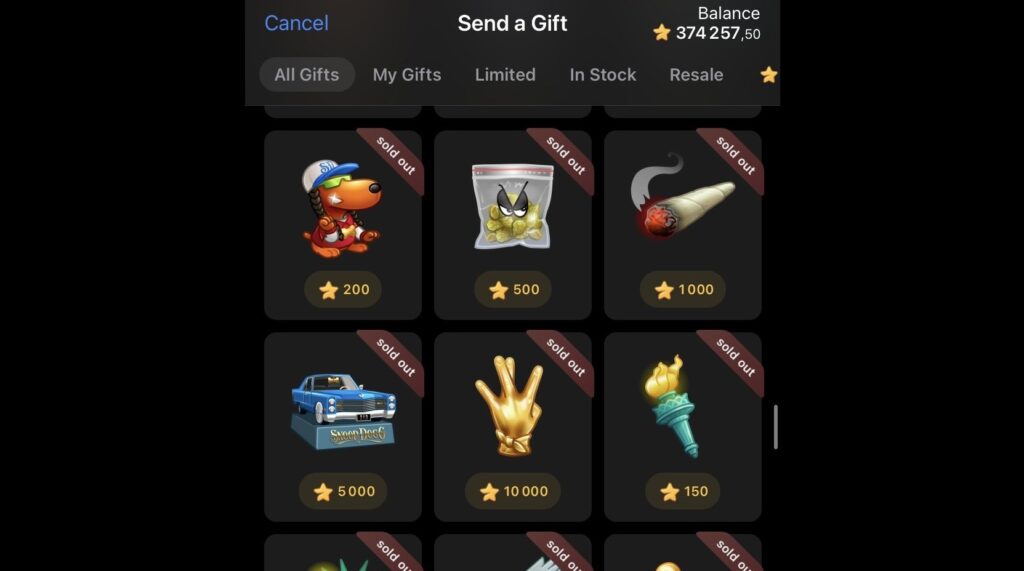Select the All Gifts tab
This screenshot has height=571, width=1024.
point(306,75)
